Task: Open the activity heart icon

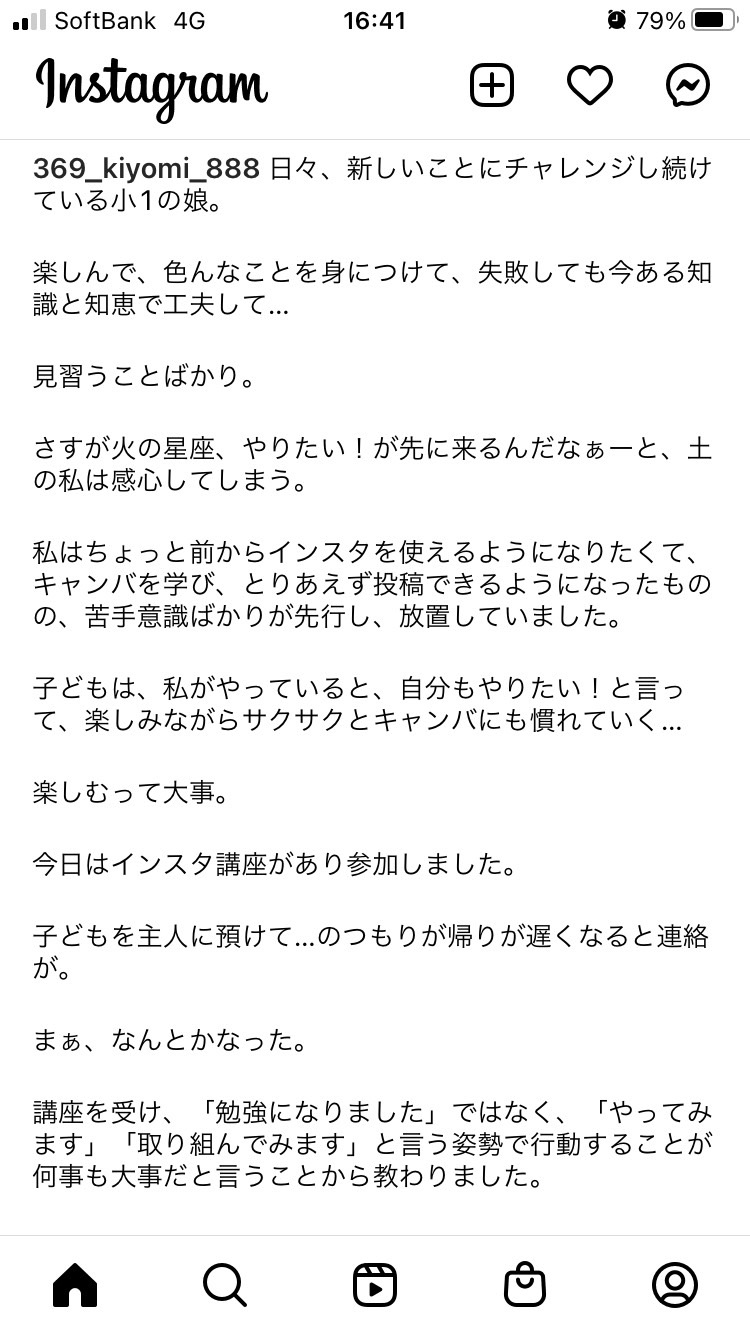Action: [590, 86]
